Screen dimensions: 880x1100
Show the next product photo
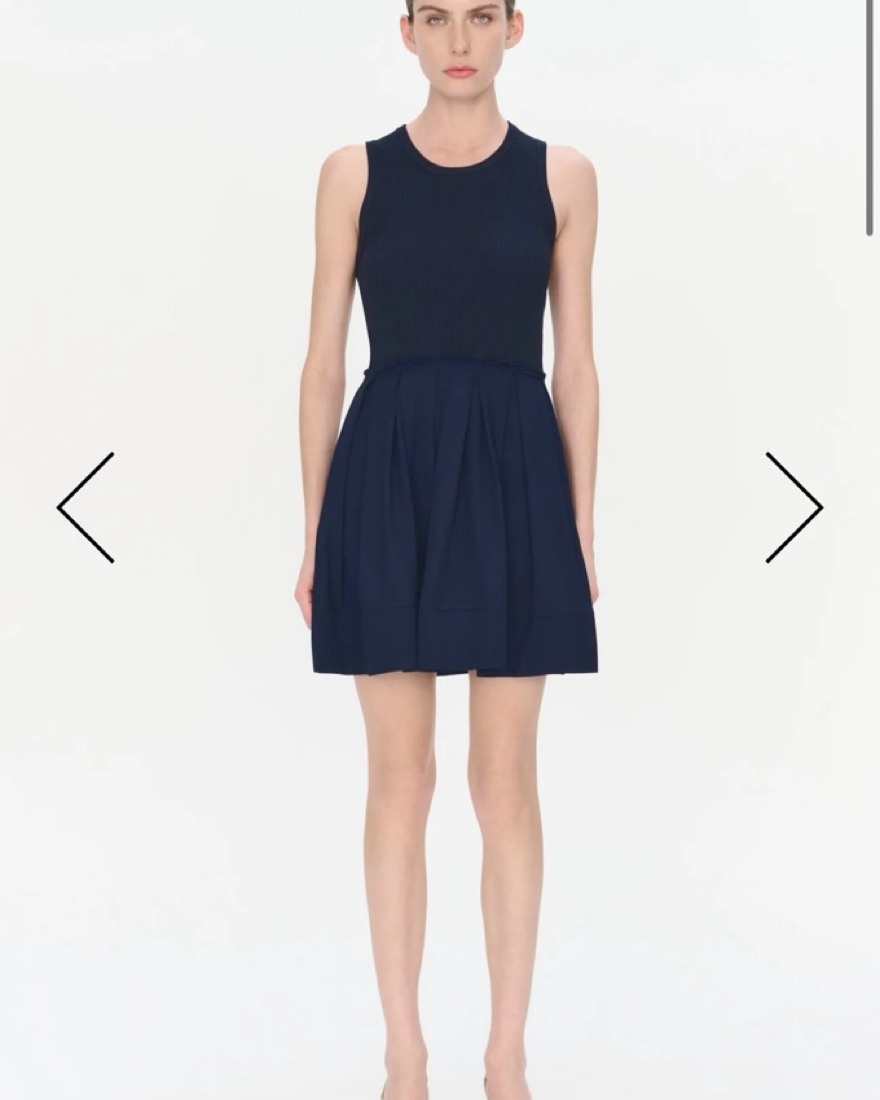[x=794, y=507]
